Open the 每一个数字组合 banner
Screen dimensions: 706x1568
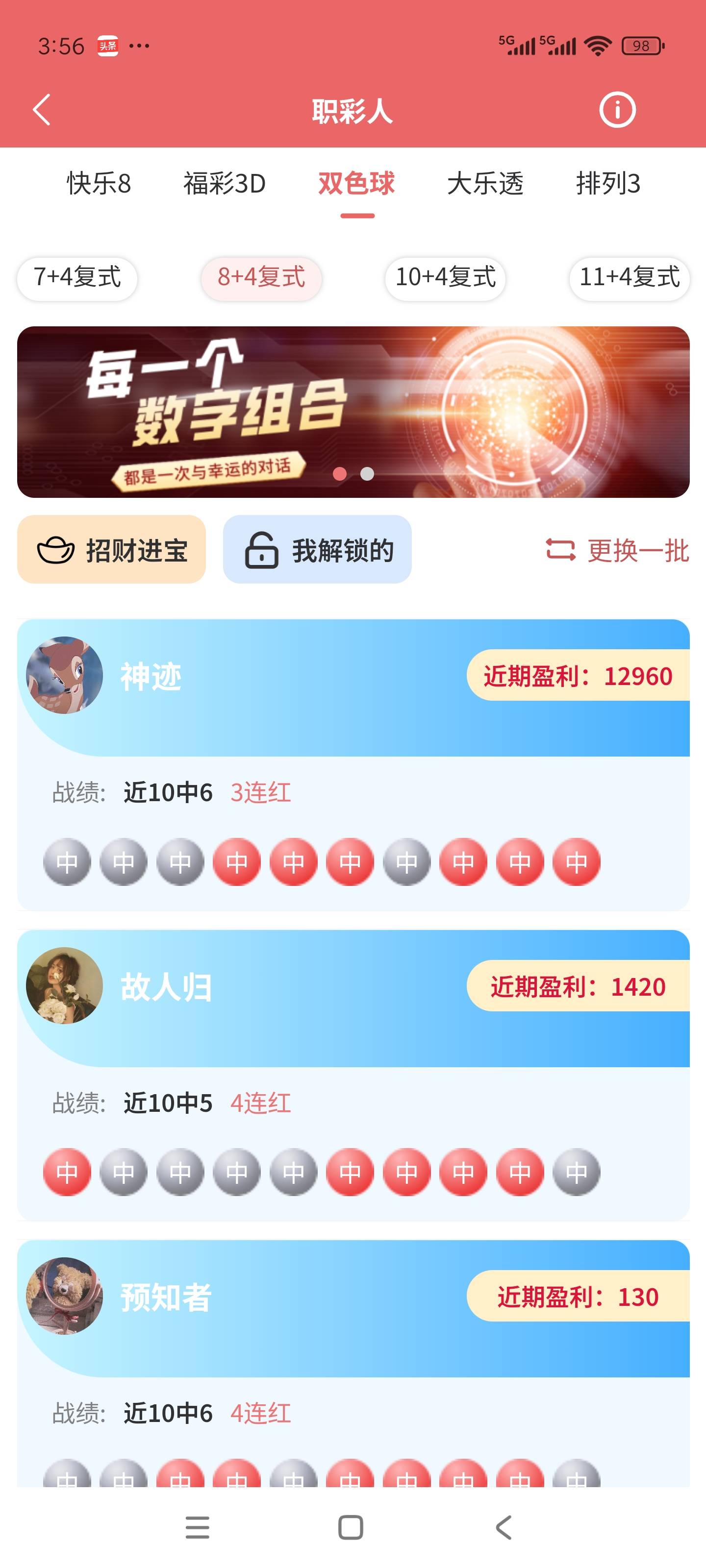tap(353, 412)
